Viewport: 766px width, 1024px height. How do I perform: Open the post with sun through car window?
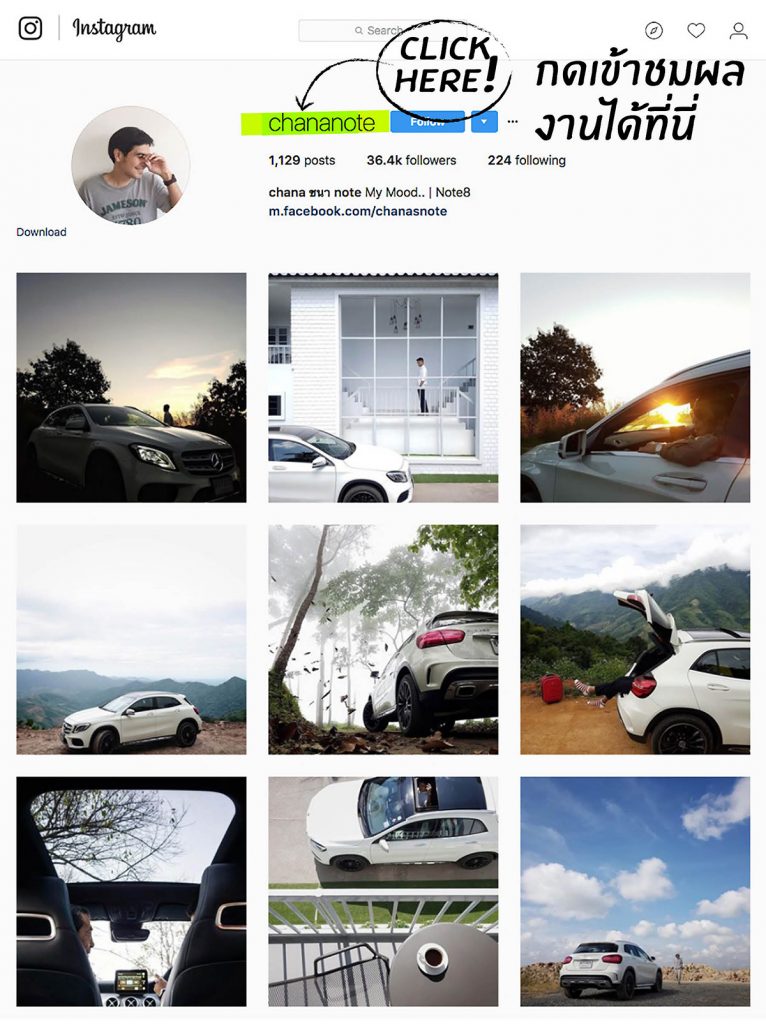click(x=635, y=387)
